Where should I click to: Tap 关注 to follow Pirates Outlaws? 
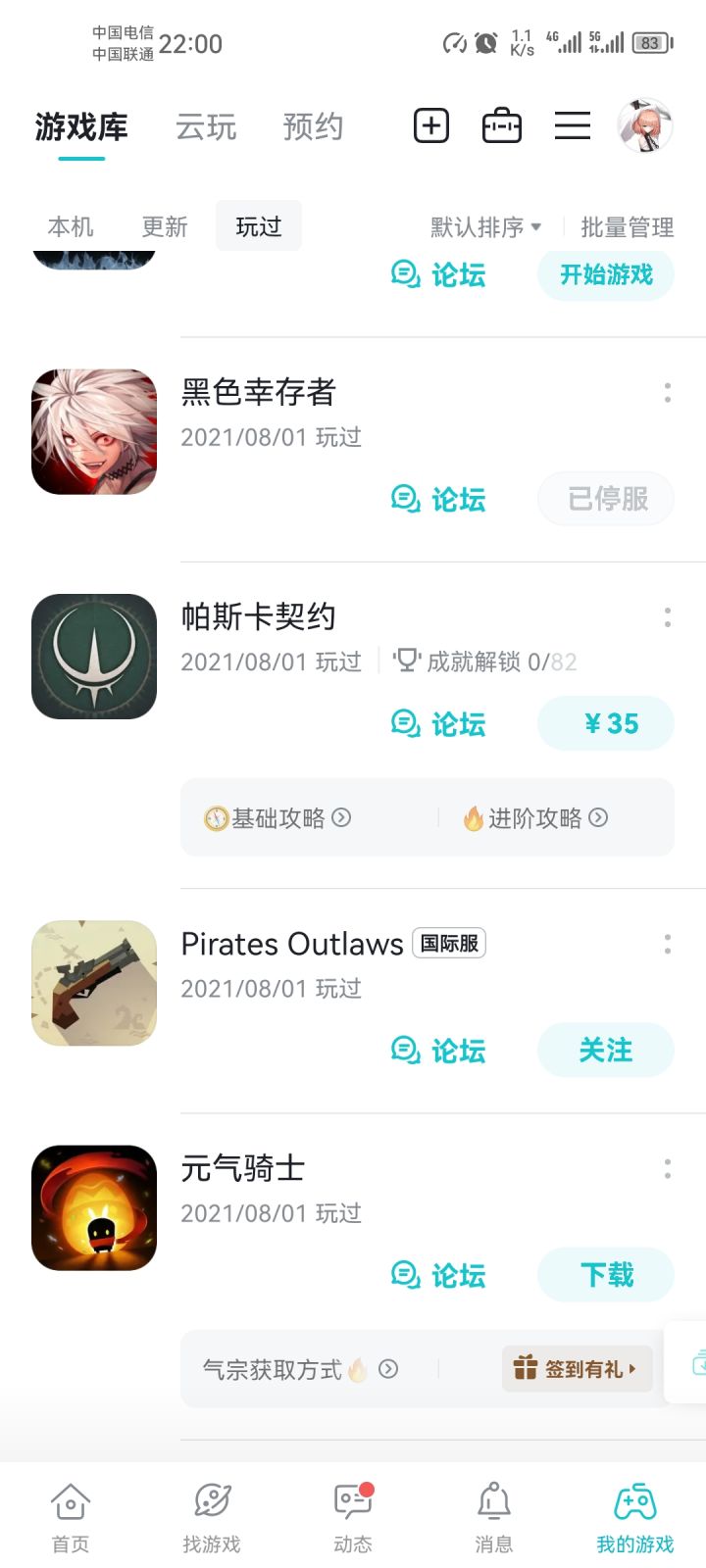click(605, 1050)
